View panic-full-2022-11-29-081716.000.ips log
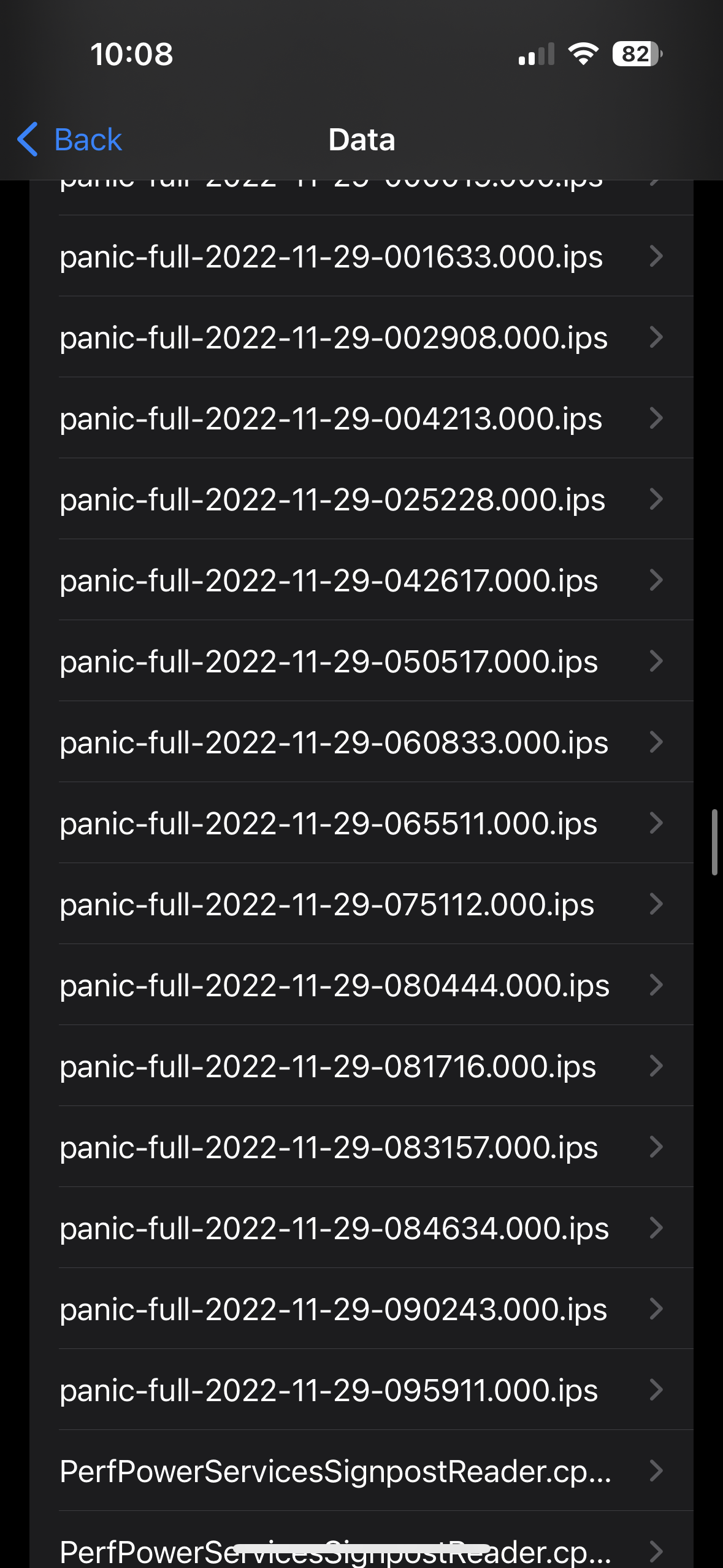This screenshot has width=723, height=1568. (361, 1066)
